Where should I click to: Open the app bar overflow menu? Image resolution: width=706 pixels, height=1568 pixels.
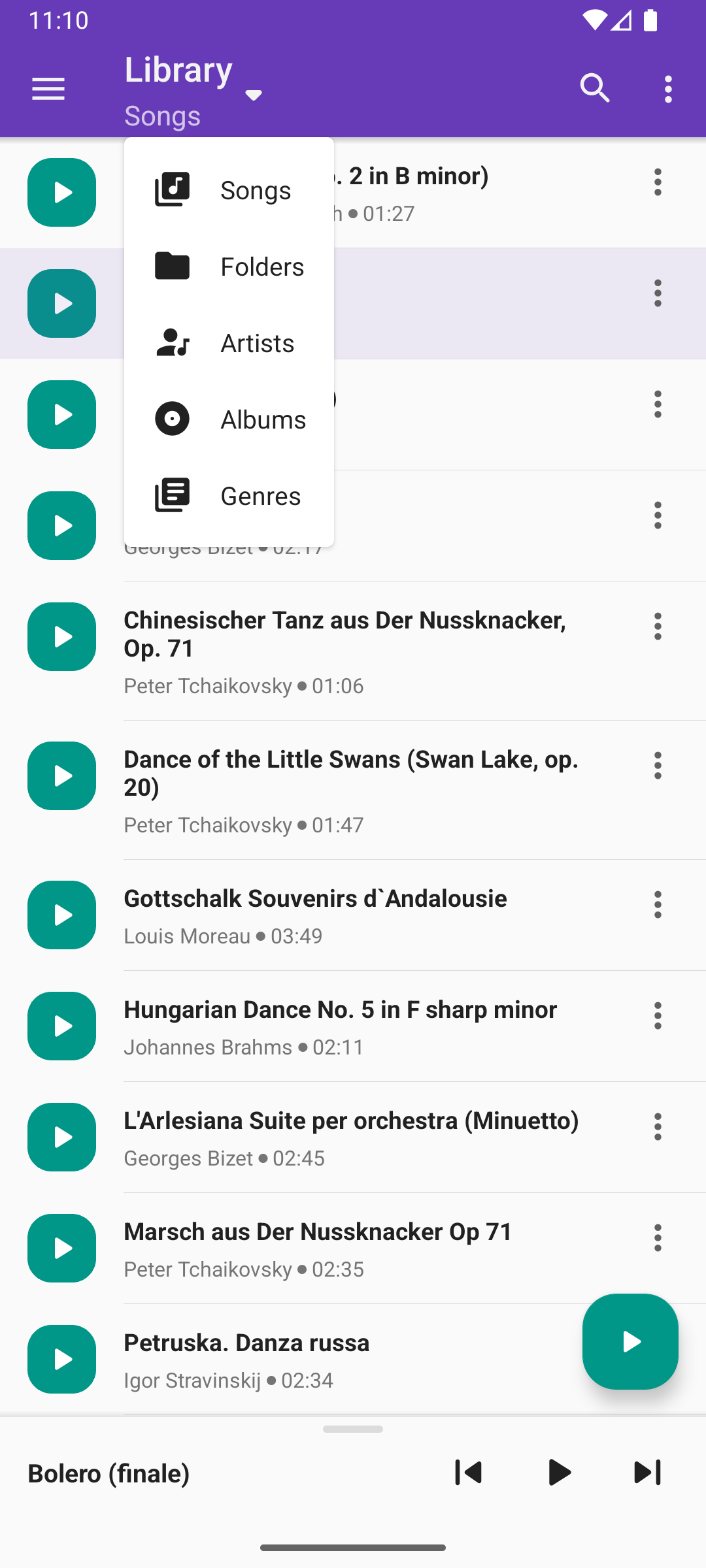point(667,89)
